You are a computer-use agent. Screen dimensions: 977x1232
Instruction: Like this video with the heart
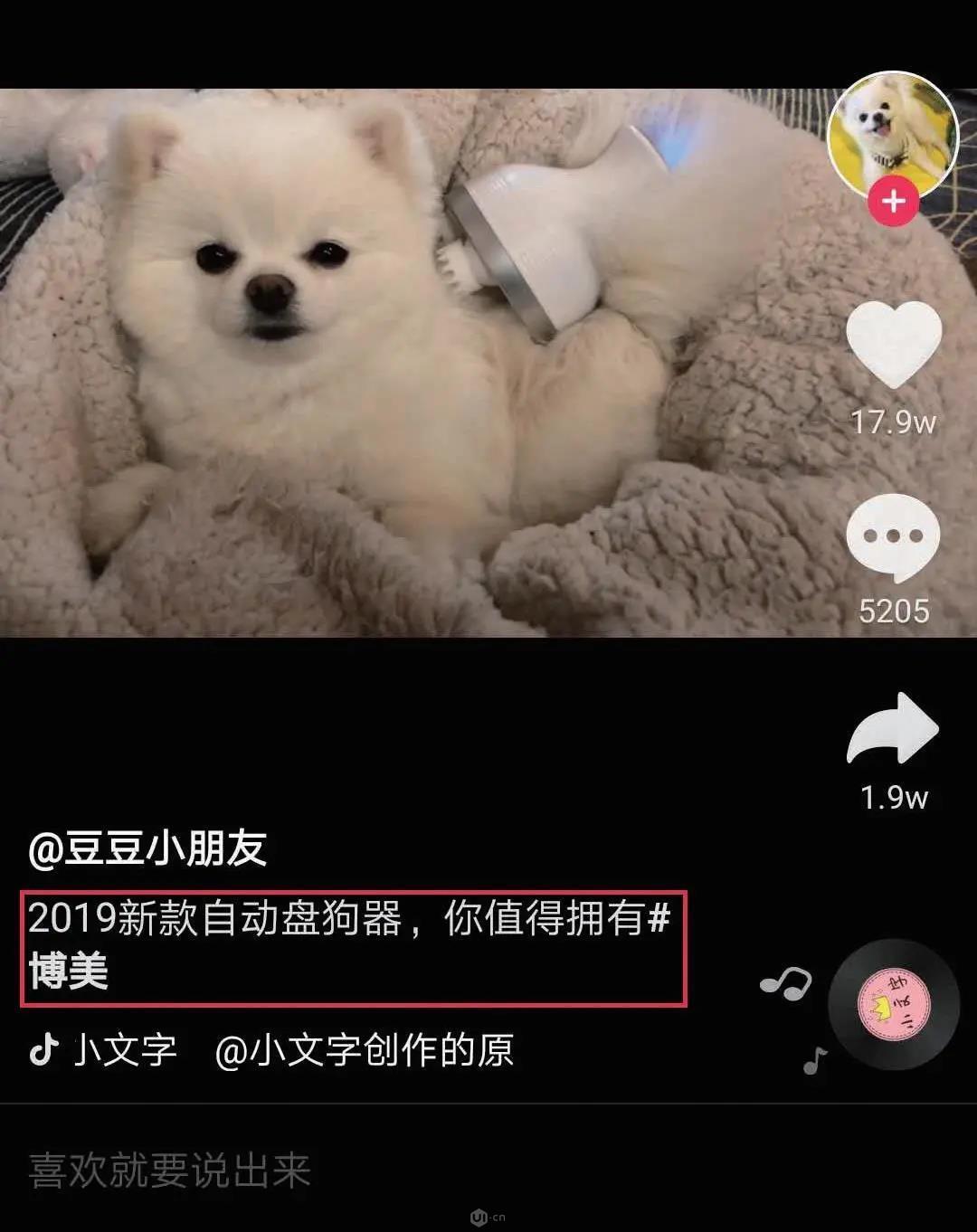click(894, 345)
